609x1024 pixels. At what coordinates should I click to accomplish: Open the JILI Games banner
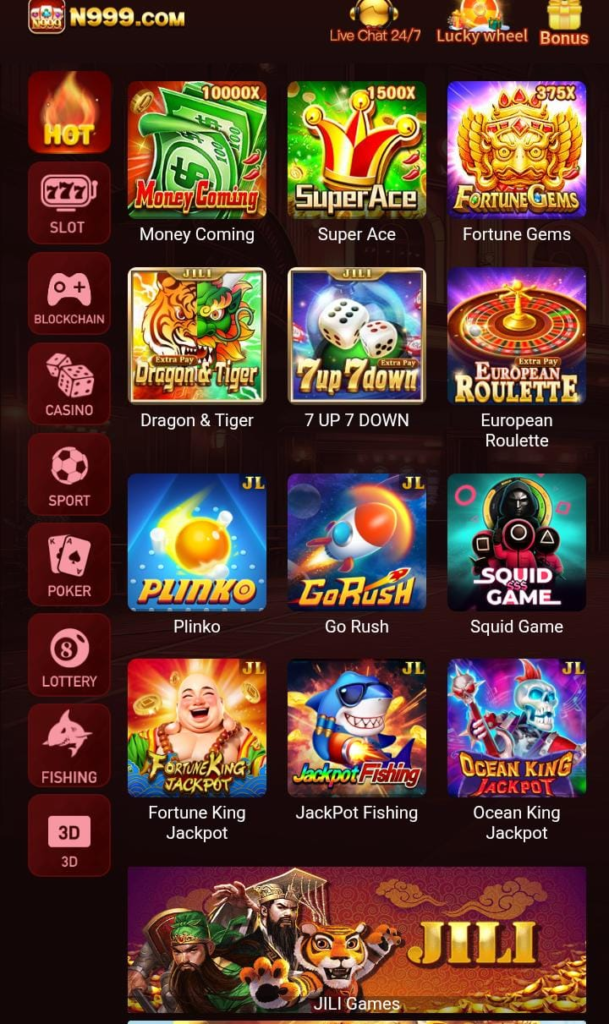tap(356, 940)
